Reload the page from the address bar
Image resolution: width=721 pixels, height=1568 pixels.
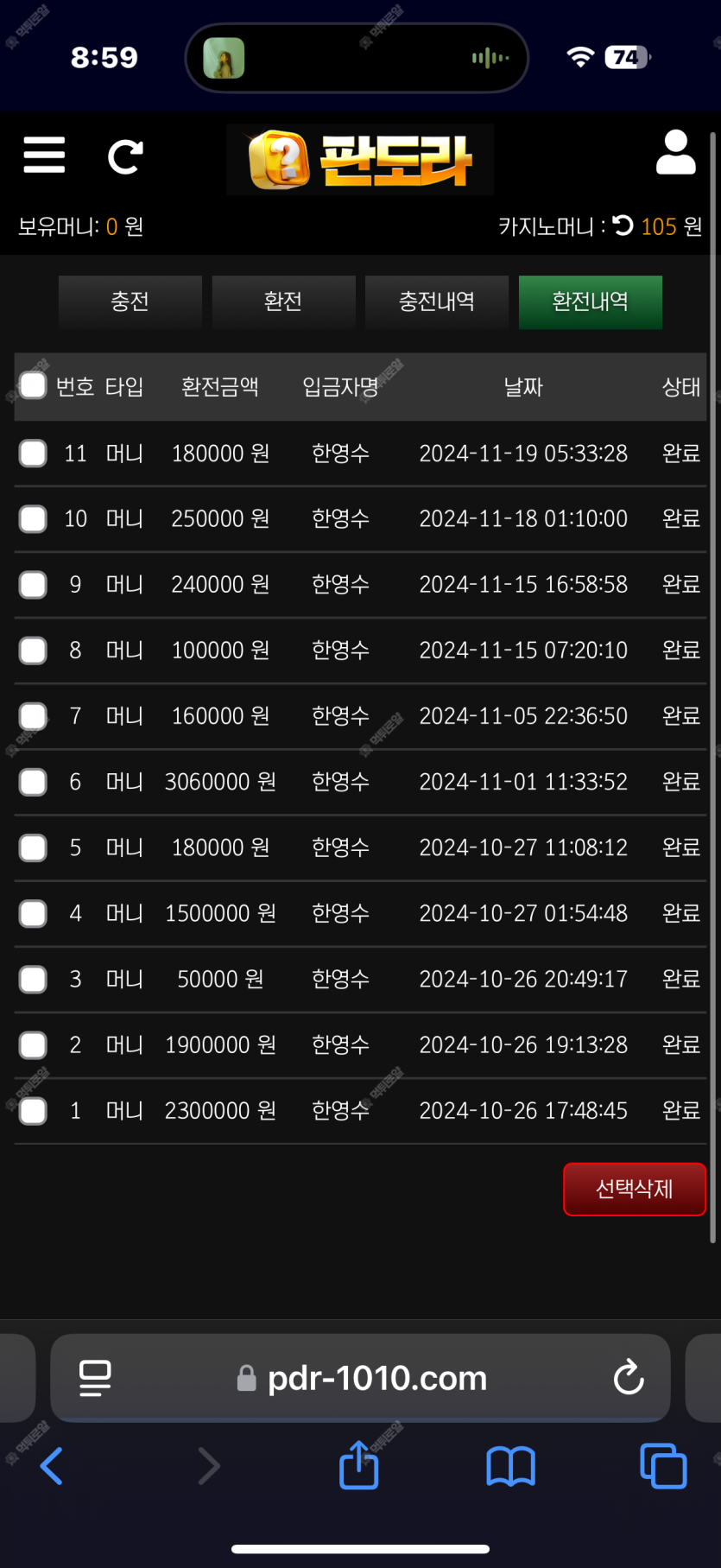[x=629, y=1377]
